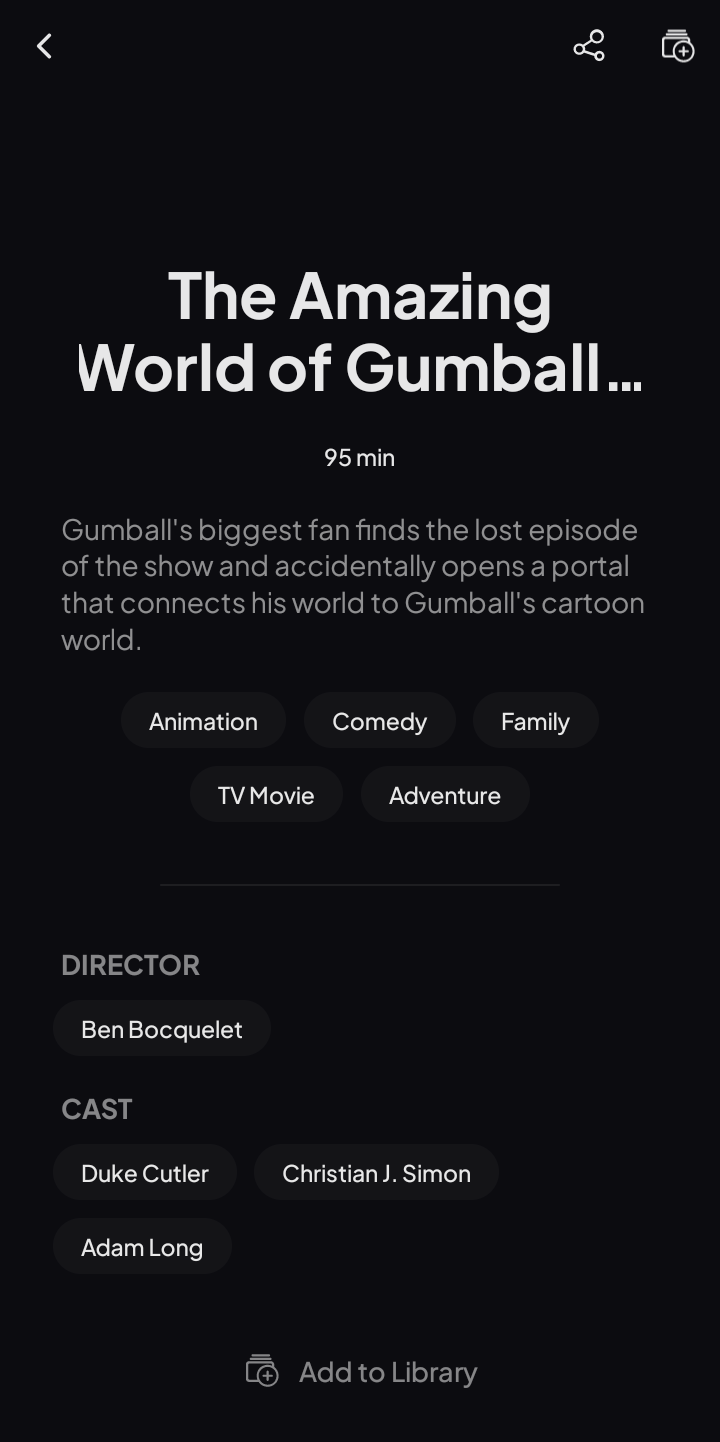Tap the TV Movie genre chip
The width and height of the screenshot is (720, 1442).
(266, 795)
